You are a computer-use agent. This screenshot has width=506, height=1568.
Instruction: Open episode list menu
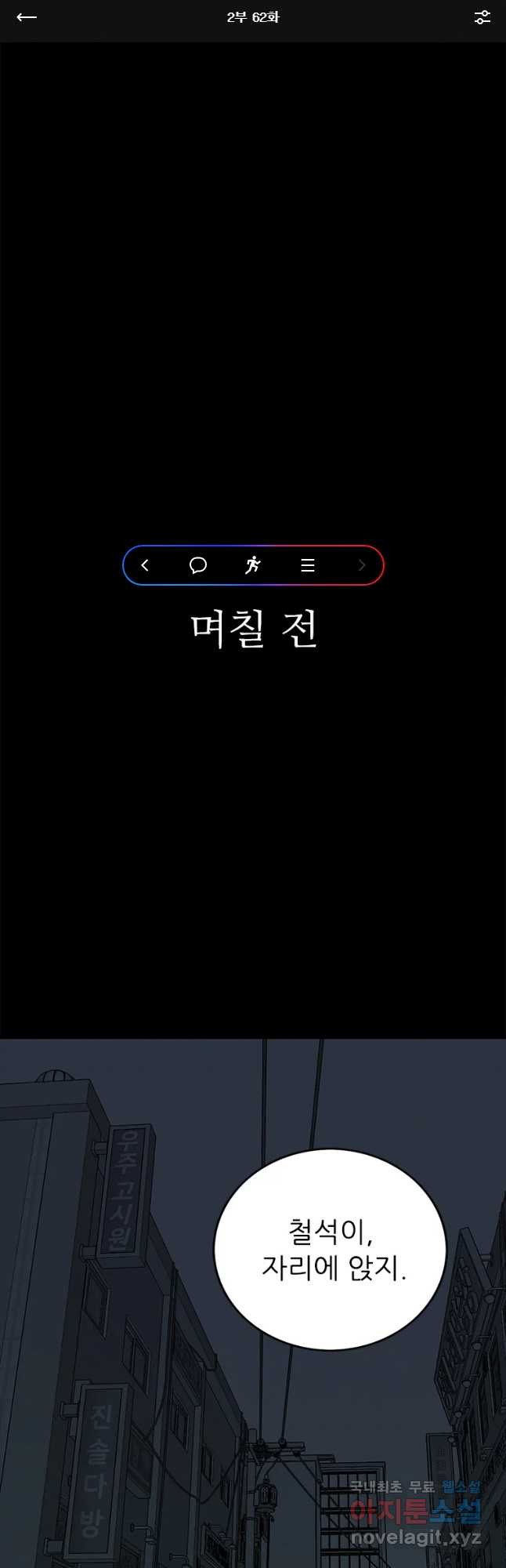click(308, 565)
